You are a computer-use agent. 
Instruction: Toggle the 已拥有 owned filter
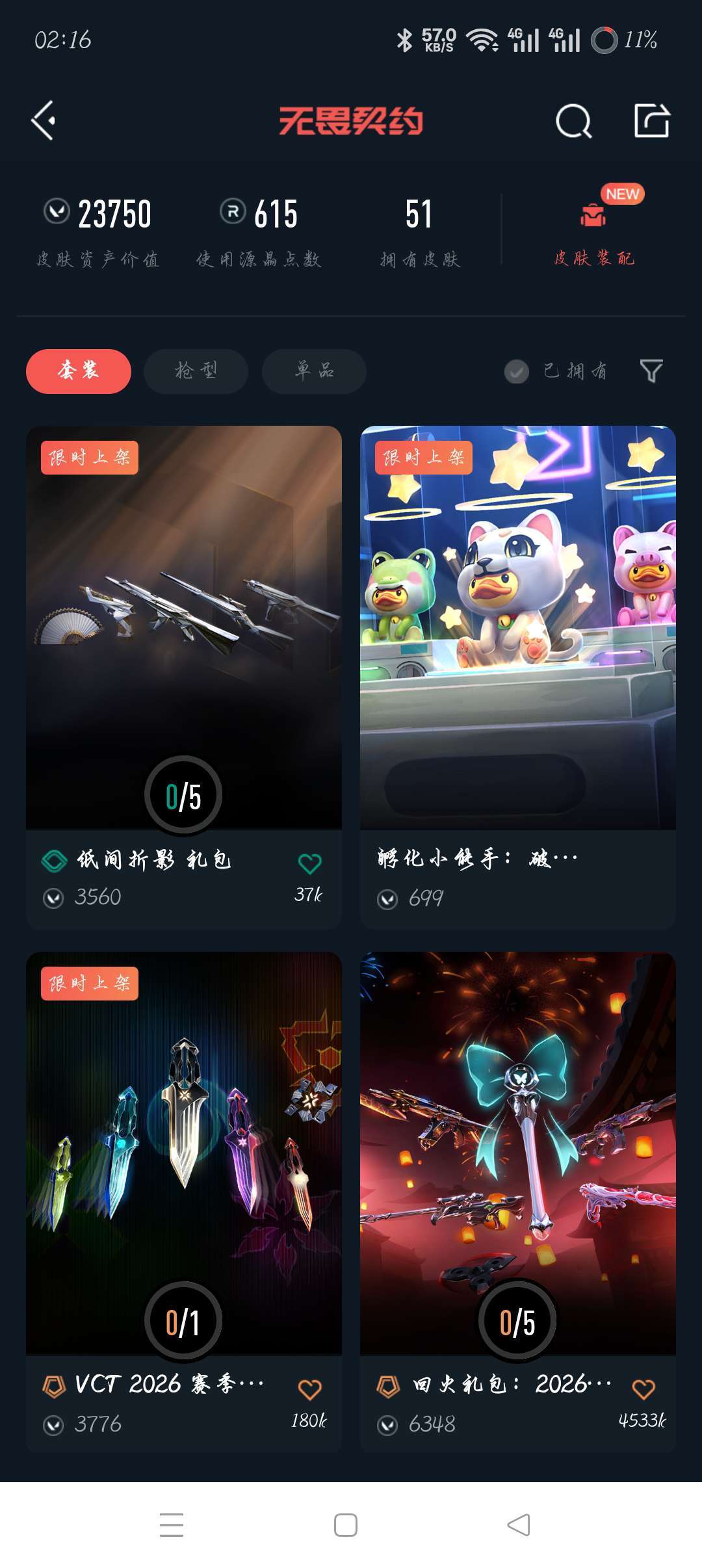click(556, 371)
